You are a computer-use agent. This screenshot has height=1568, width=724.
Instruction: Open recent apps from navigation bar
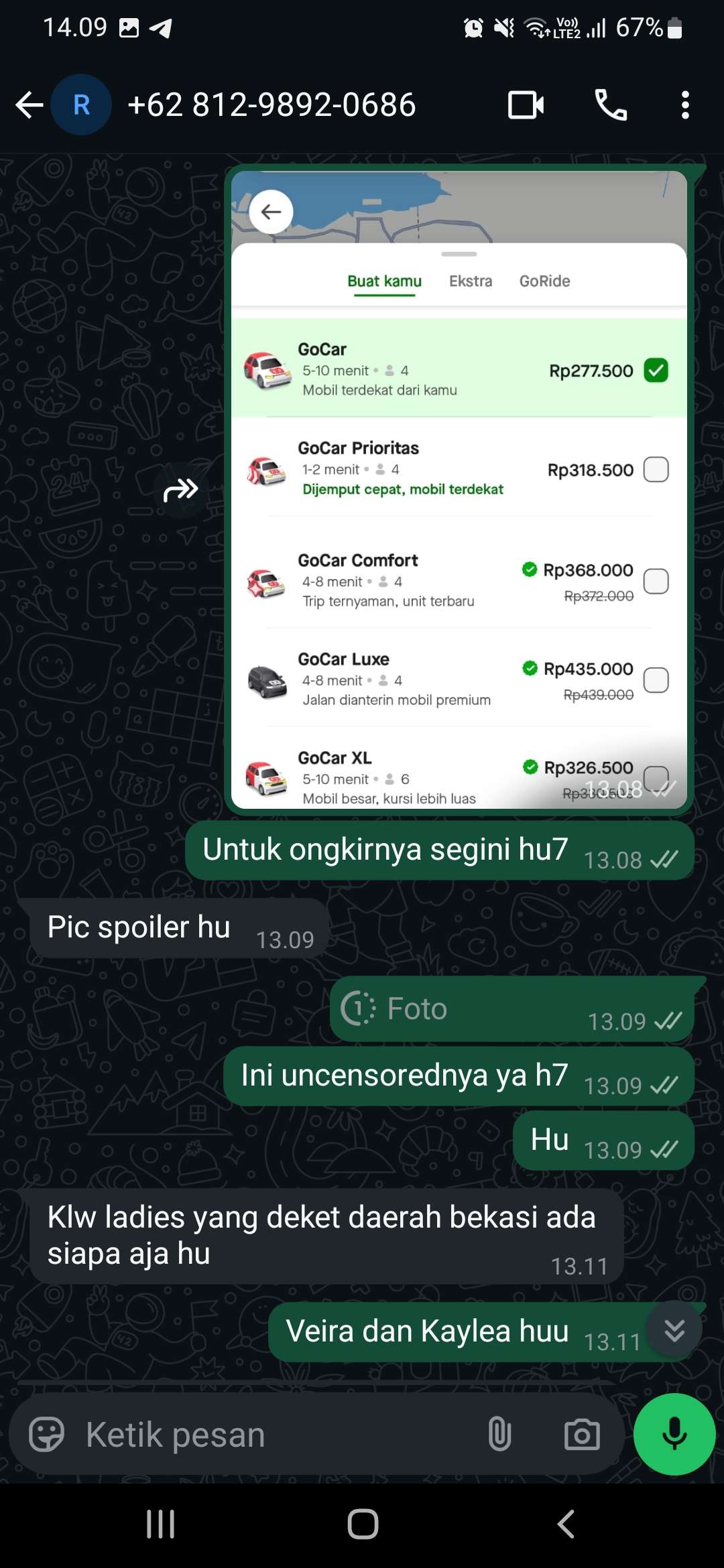(x=160, y=1524)
